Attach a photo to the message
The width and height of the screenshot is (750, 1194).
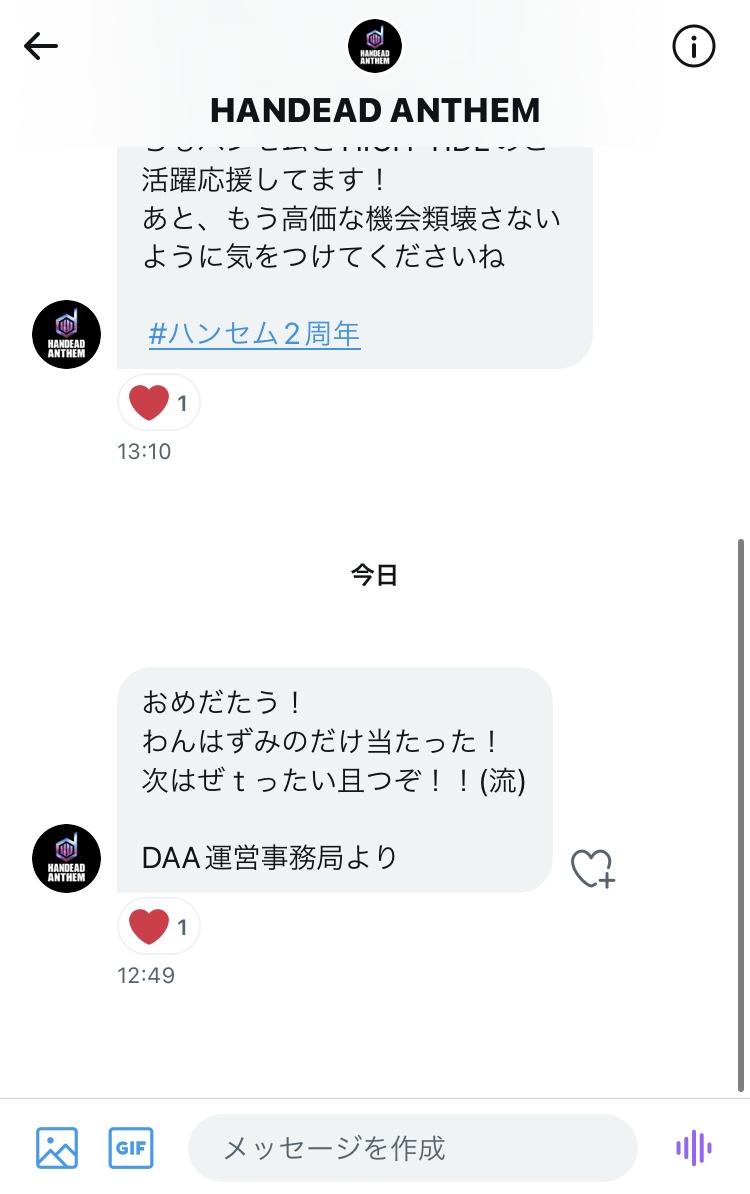click(57, 1147)
